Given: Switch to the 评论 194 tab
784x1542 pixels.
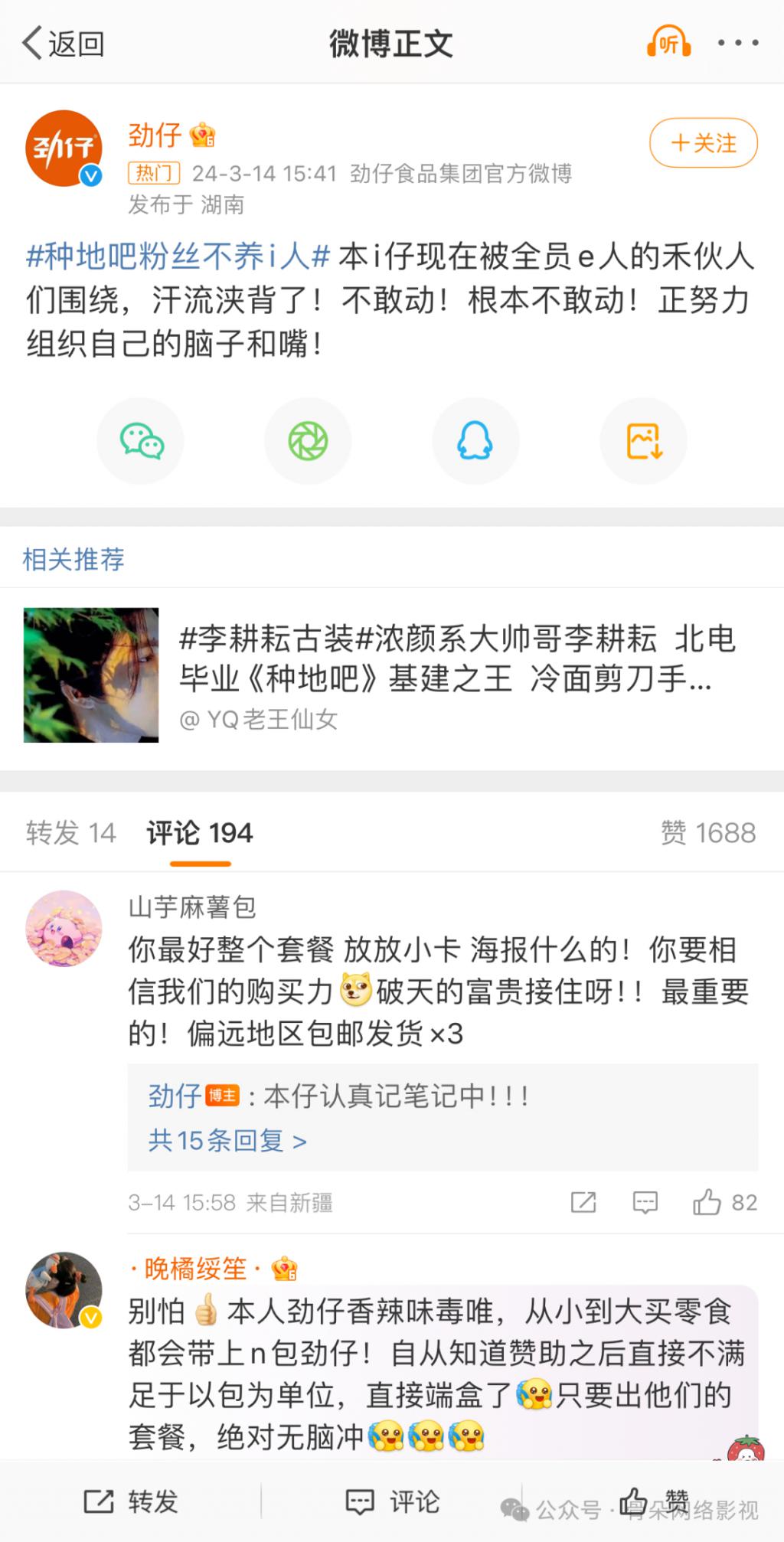Looking at the screenshot, I should 200,833.
